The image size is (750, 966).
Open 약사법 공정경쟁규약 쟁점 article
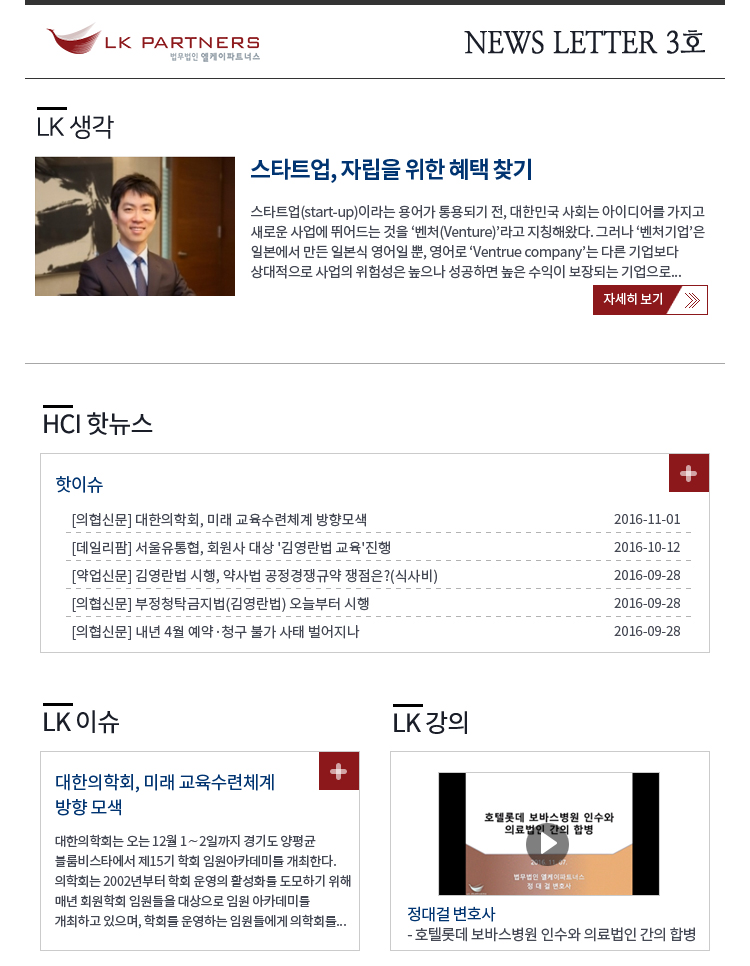(x=254, y=575)
